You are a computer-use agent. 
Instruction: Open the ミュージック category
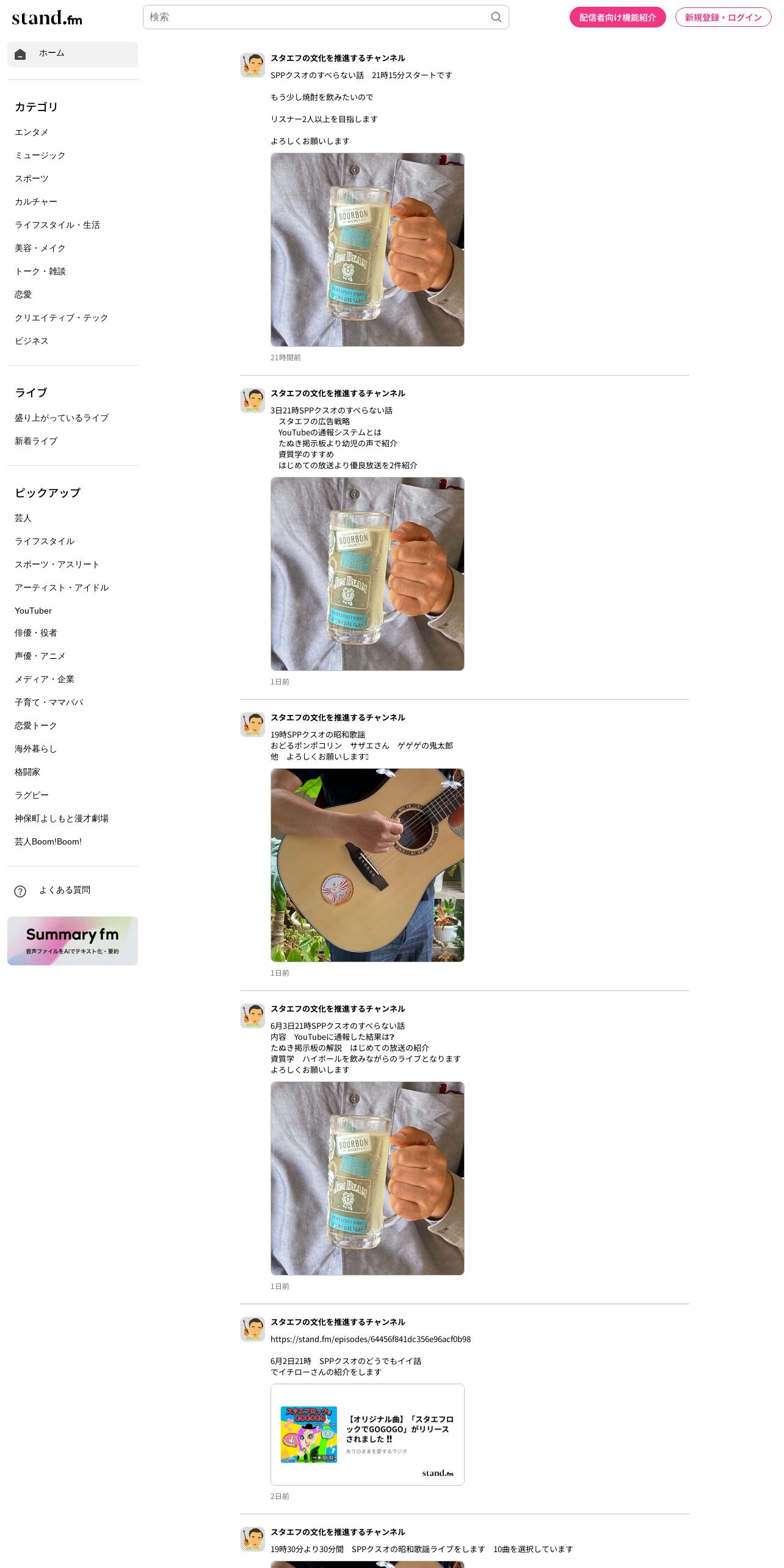pyautogui.click(x=40, y=155)
